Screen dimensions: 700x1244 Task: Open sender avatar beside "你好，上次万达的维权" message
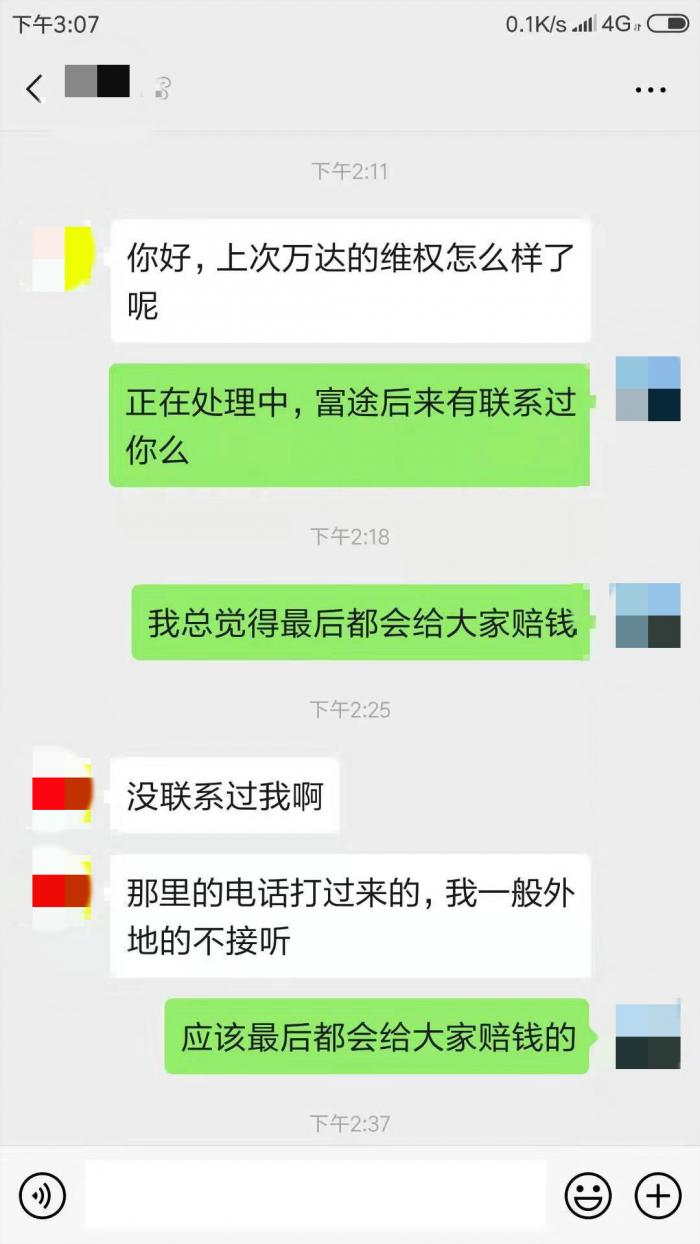pos(62,259)
